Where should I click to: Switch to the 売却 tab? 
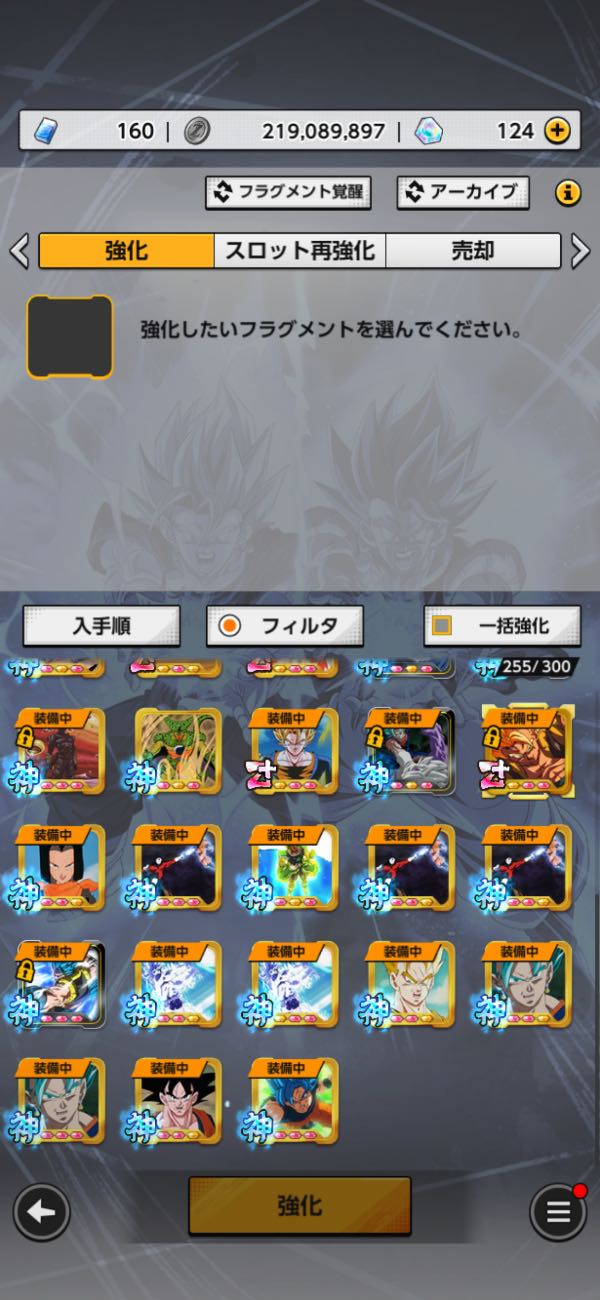click(x=472, y=251)
